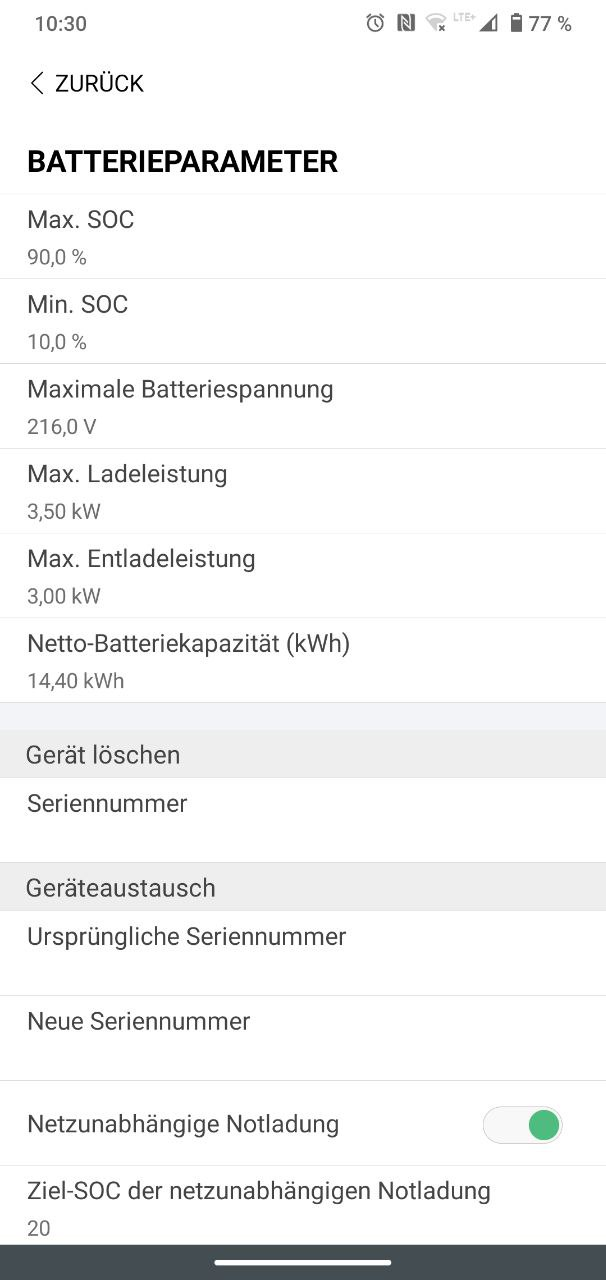Open Max. Entladeleistung setting
The width and height of the screenshot is (606, 1280).
coord(302,576)
